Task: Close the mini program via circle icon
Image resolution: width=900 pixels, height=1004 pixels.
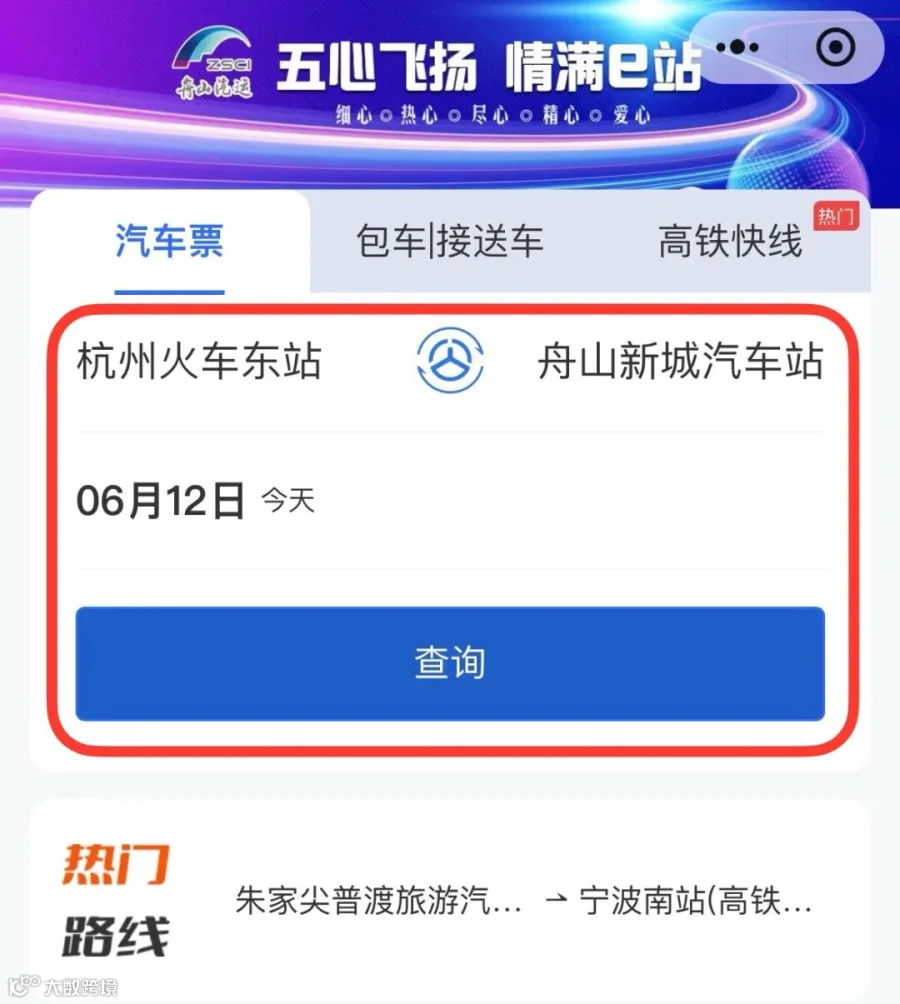Action: pyautogui.click(x=835, y=47)
